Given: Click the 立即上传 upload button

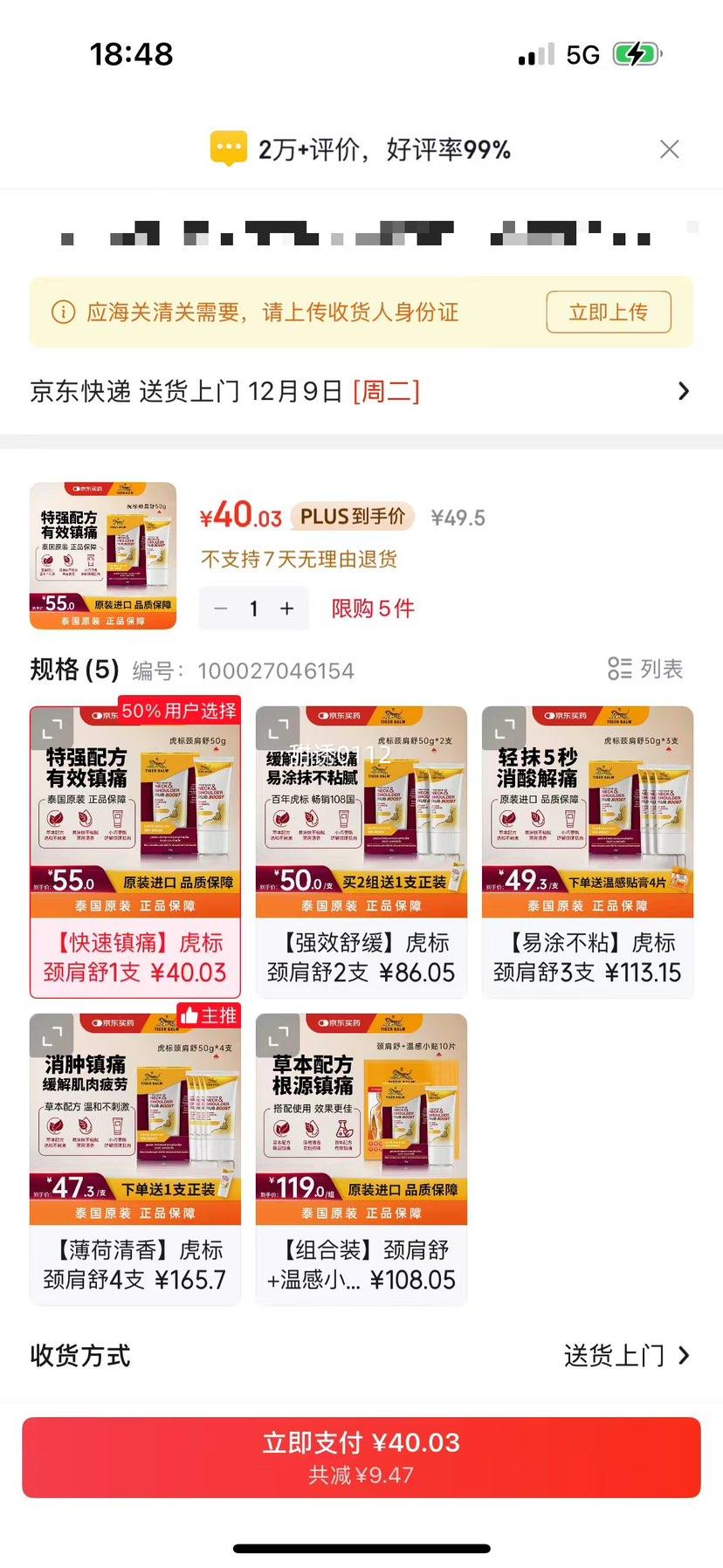Looking at the screenshot, I should tap(609, 312).
